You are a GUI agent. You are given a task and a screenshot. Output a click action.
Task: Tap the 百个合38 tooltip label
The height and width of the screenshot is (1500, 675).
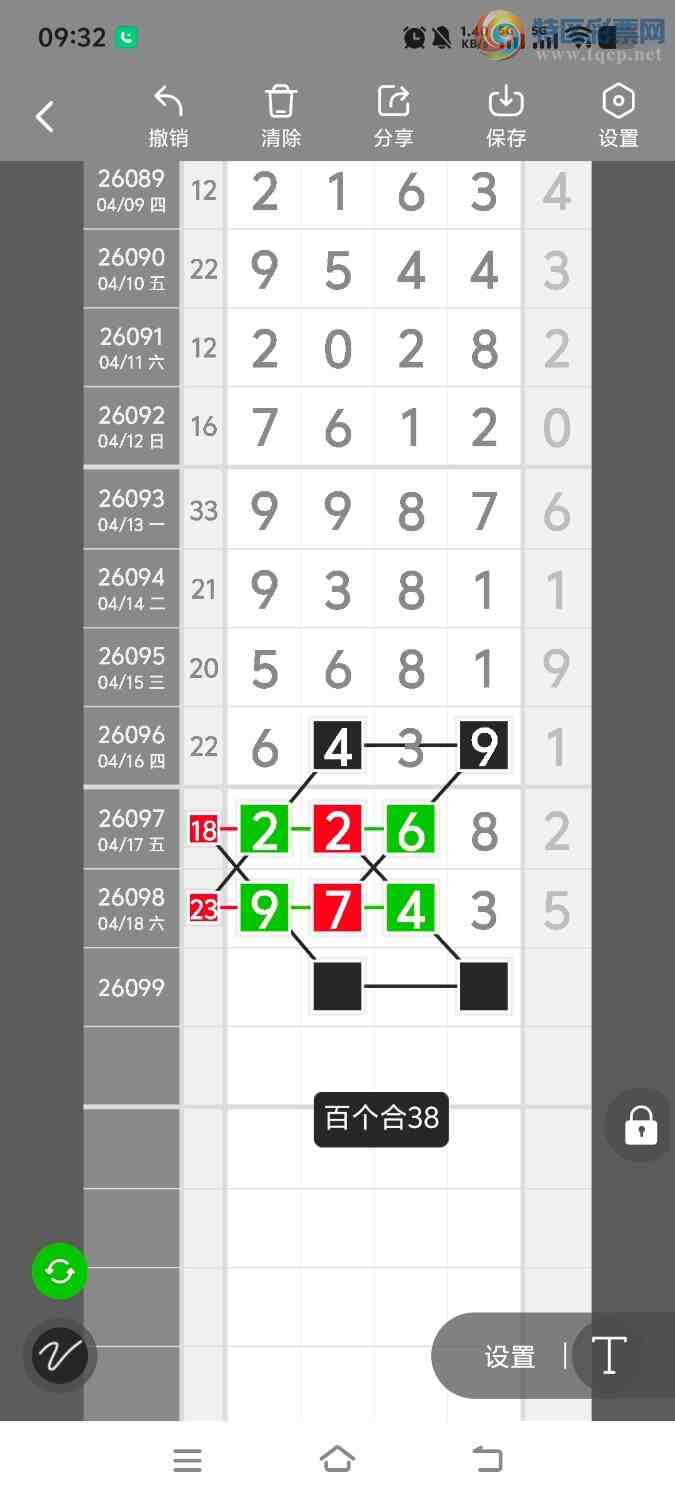[x=381, y=1118]
